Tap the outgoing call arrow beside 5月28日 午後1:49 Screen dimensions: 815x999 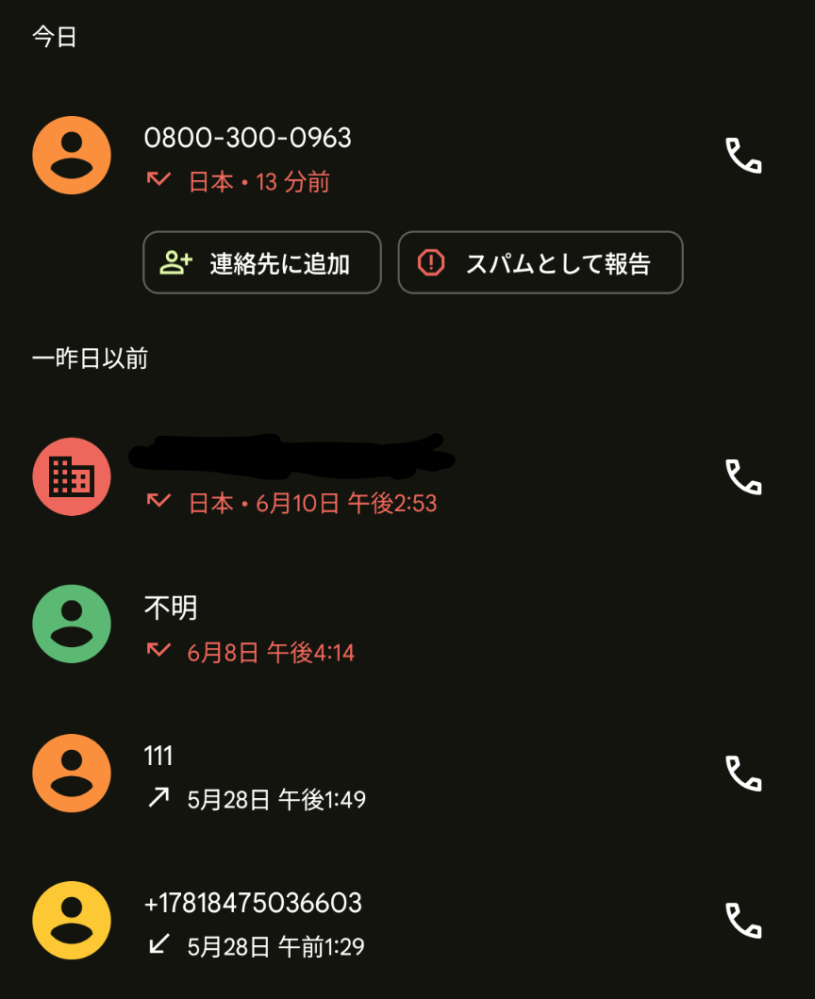158,799
